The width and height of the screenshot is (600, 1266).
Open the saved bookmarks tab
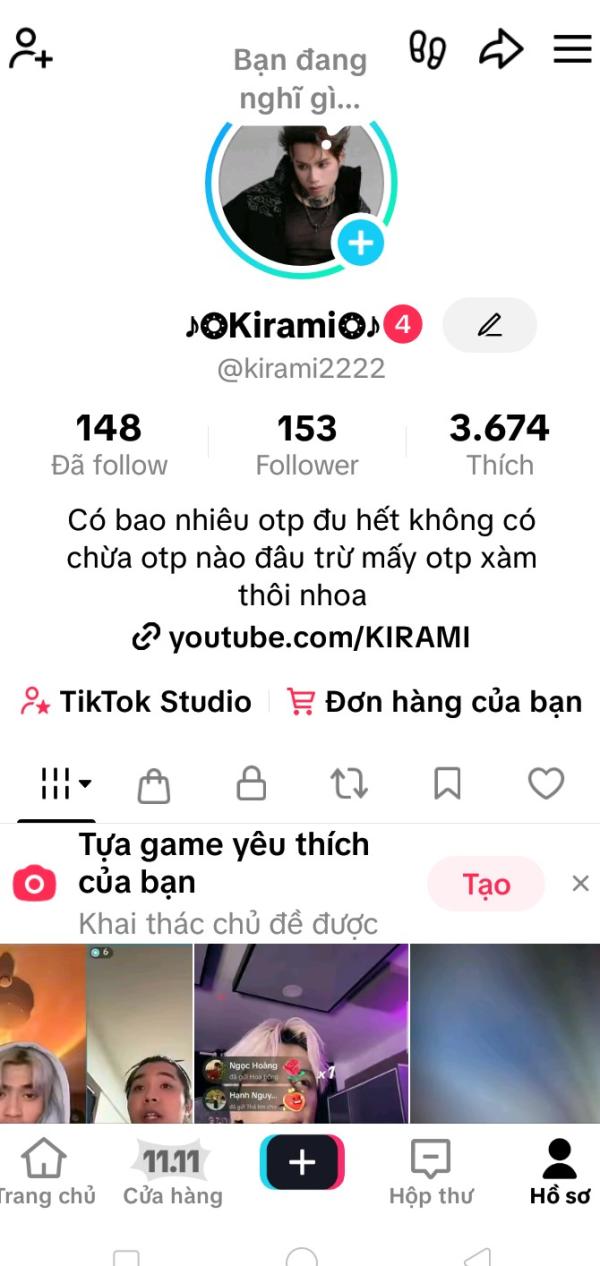(x=447, y=785)
